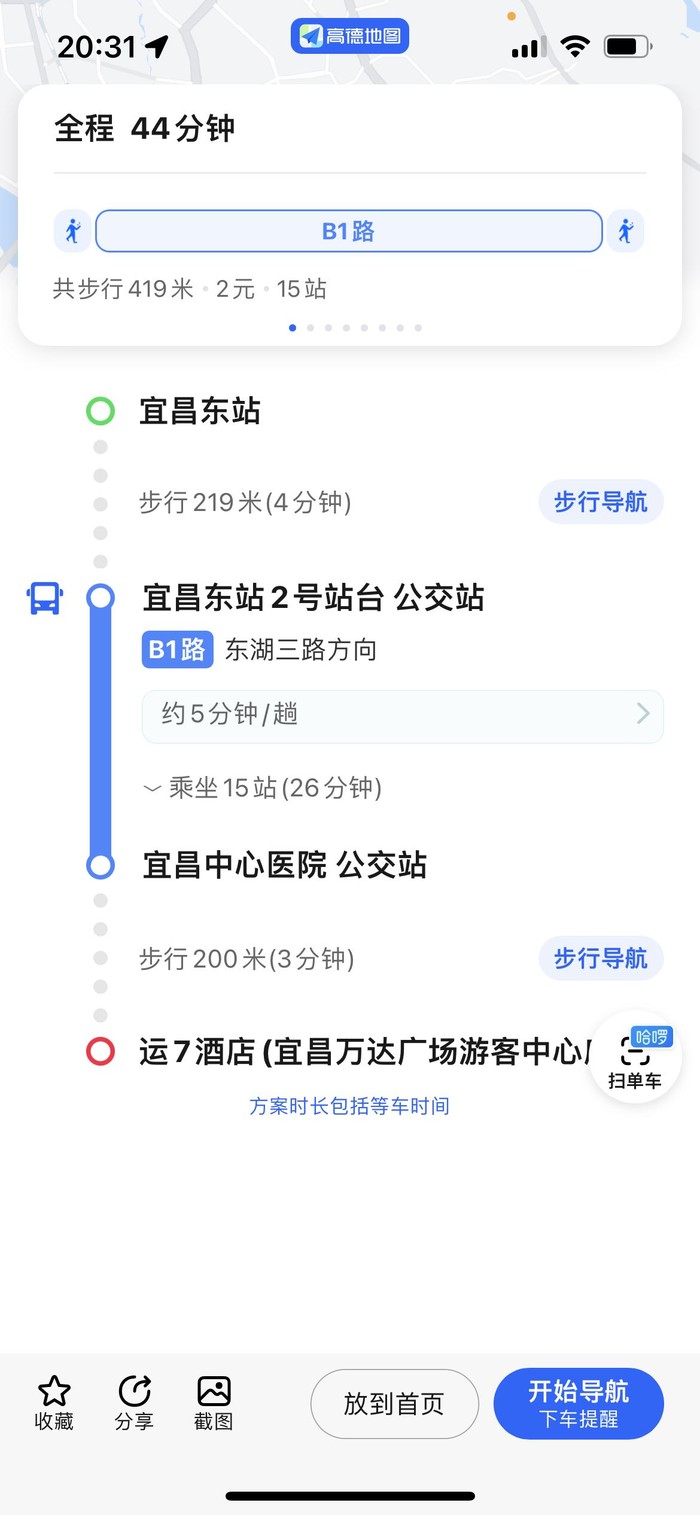Return to 高德地图 via status bar pill
The height and width of the screenshot is (1515, 700).
pyautogui.click(x=350, y=37)
